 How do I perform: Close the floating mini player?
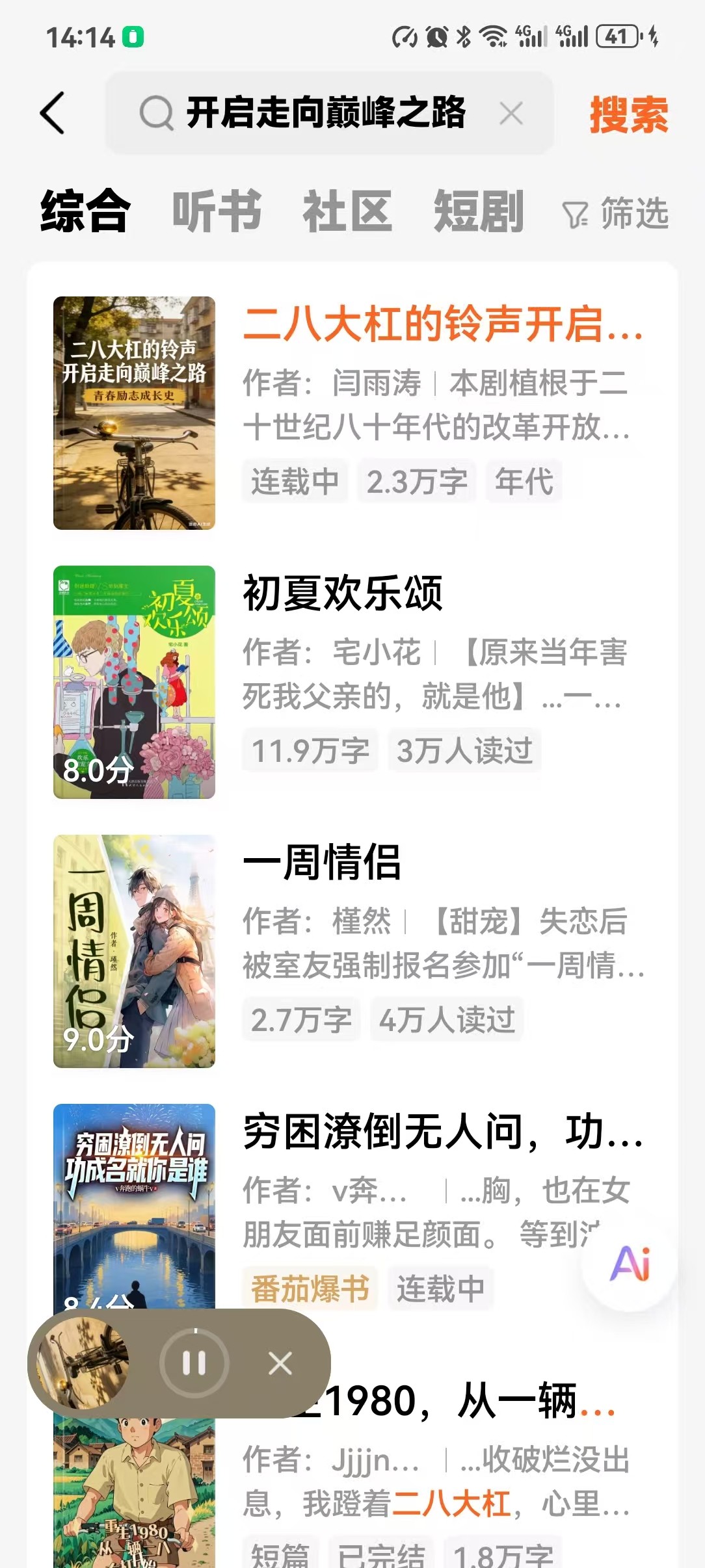click(280, 1363)
